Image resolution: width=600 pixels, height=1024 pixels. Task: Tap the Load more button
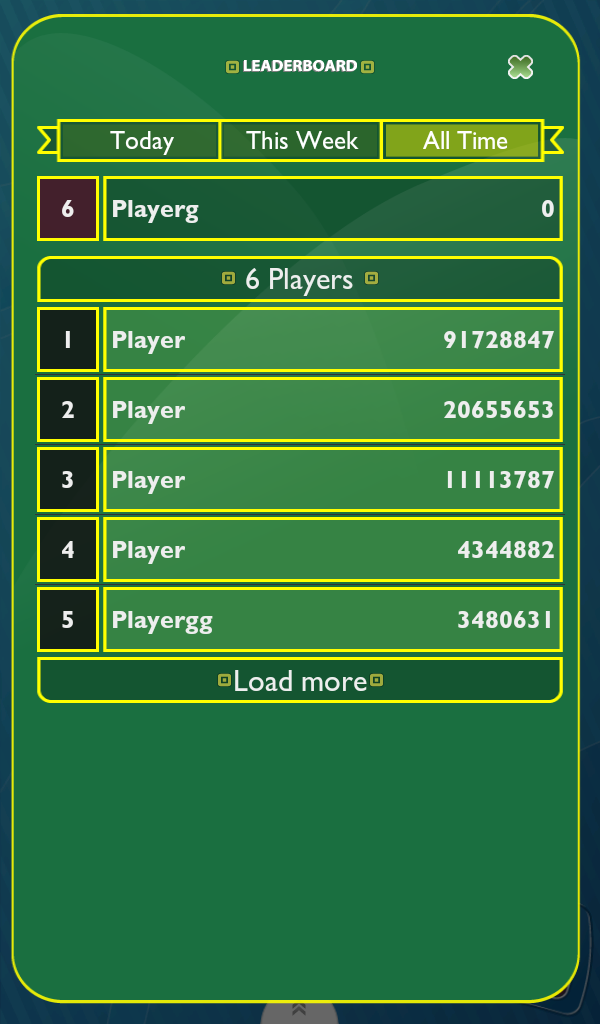pos(300,681)
